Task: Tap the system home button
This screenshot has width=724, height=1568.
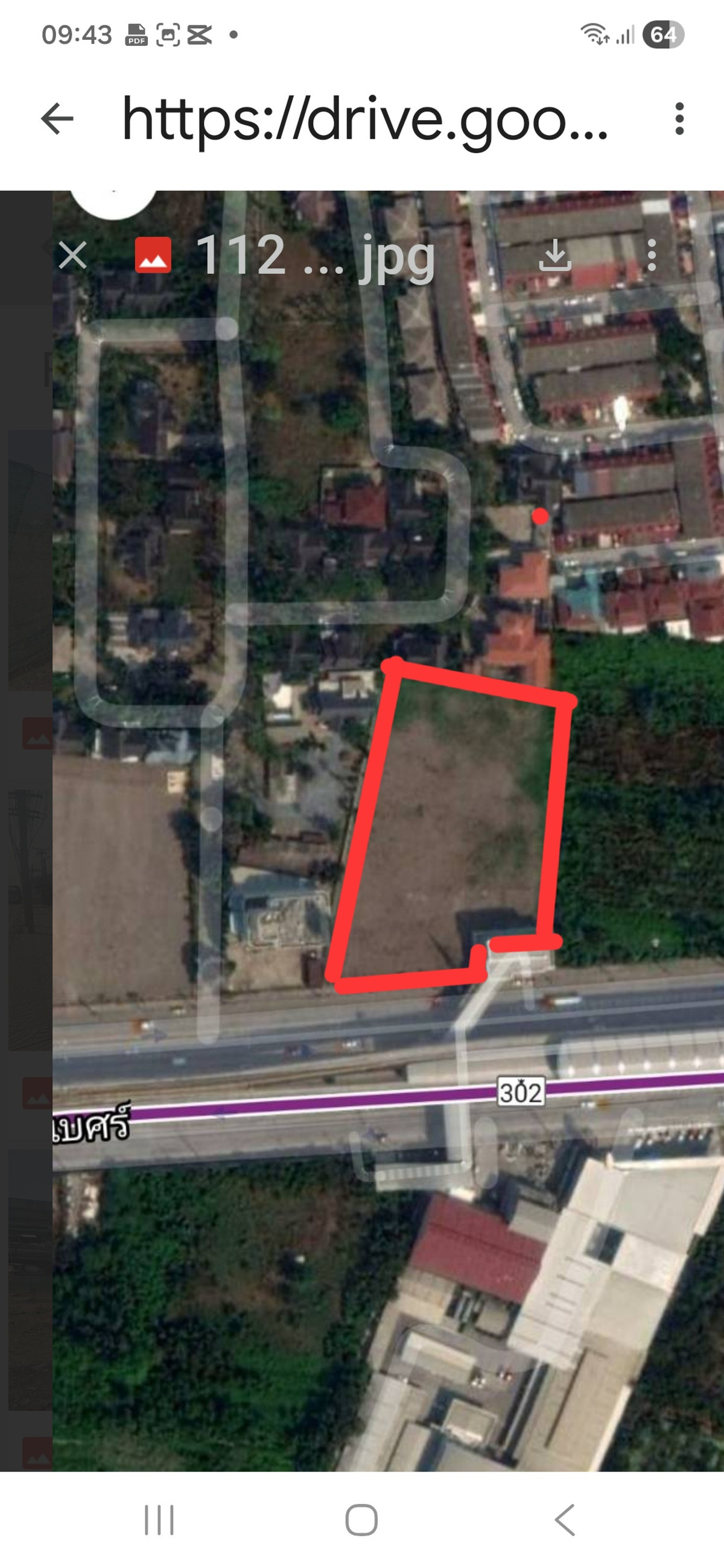Action: coord(361,1520)
